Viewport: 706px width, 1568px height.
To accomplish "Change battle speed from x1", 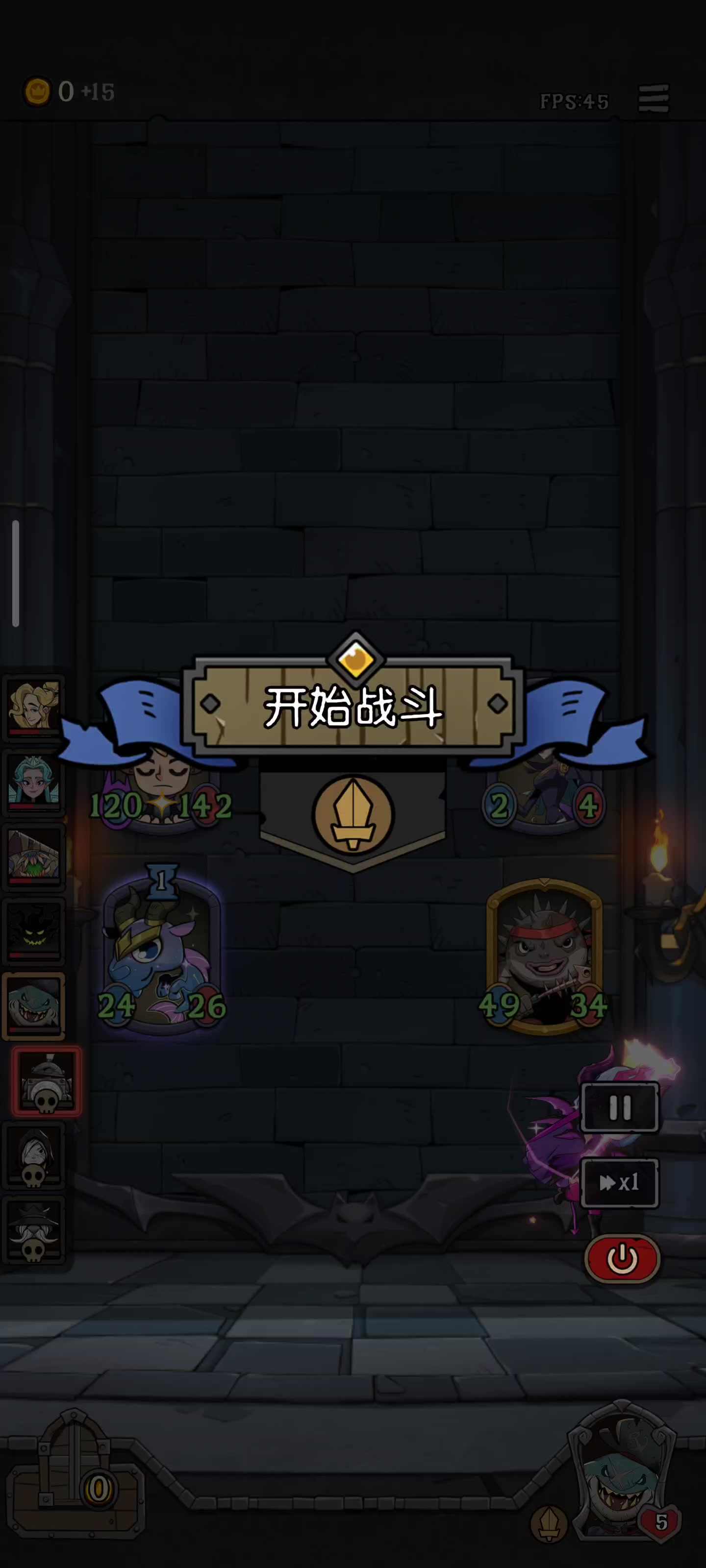I will (620, 1183).
